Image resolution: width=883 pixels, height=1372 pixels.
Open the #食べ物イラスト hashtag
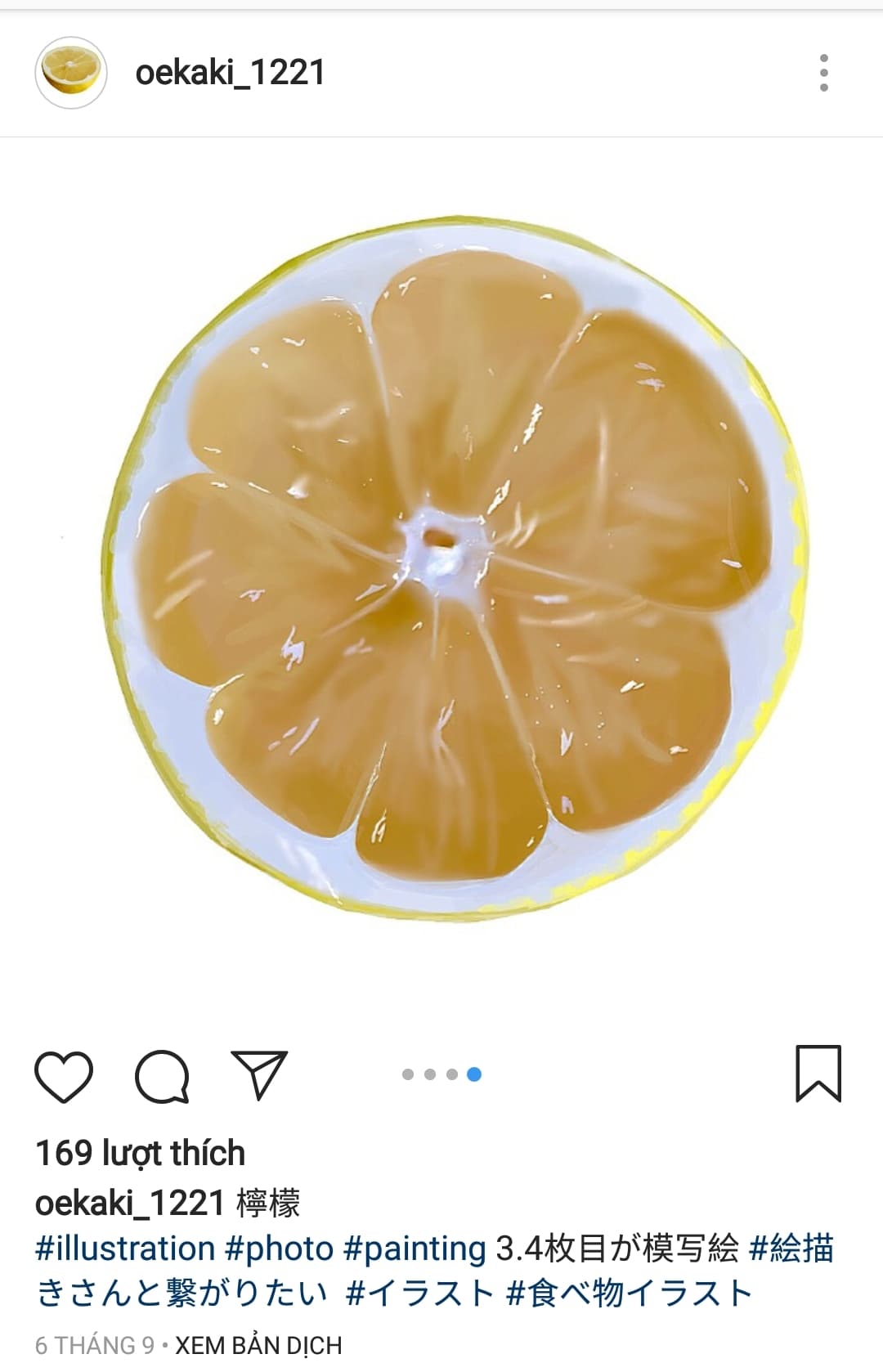pos(629,1294)
